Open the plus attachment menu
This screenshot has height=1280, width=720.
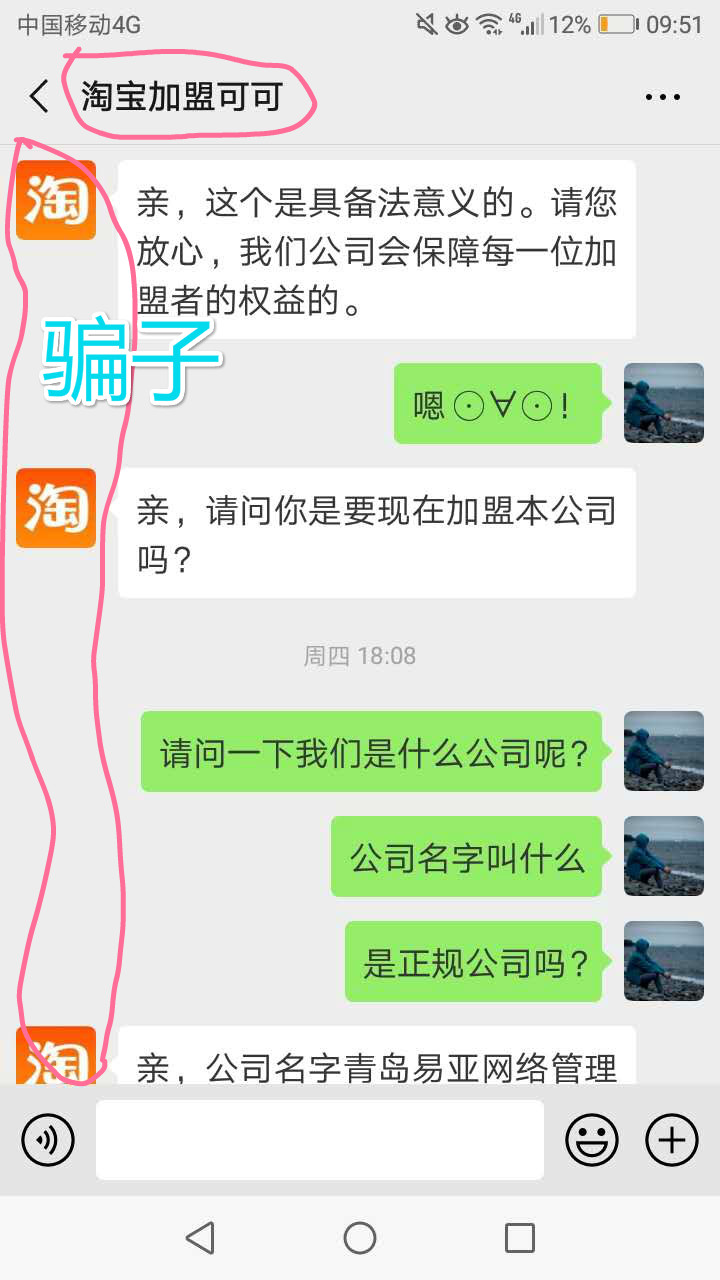coord(671,1139)
